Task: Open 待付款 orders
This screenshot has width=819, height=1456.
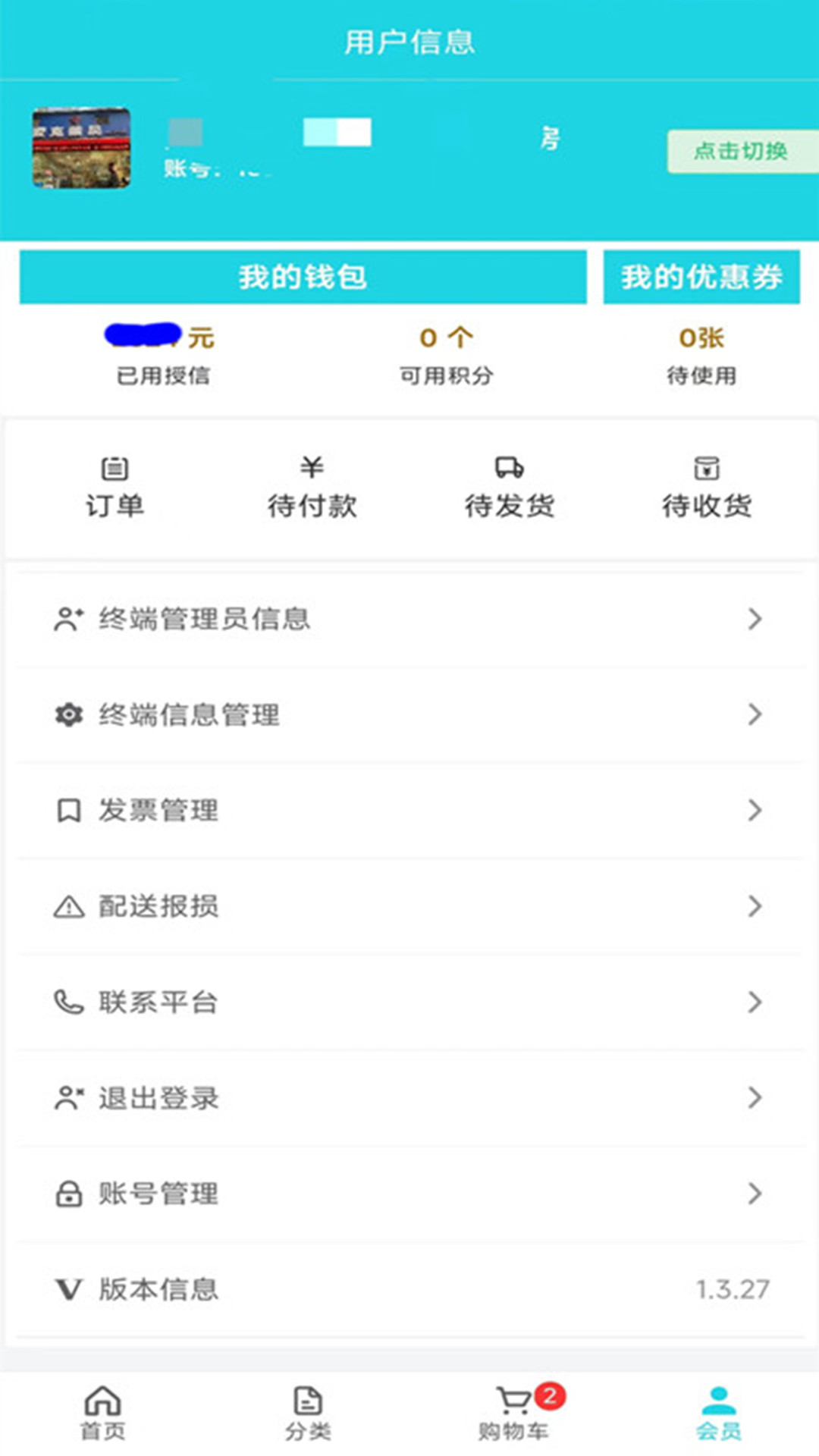Action: click(x=312, y=488)
